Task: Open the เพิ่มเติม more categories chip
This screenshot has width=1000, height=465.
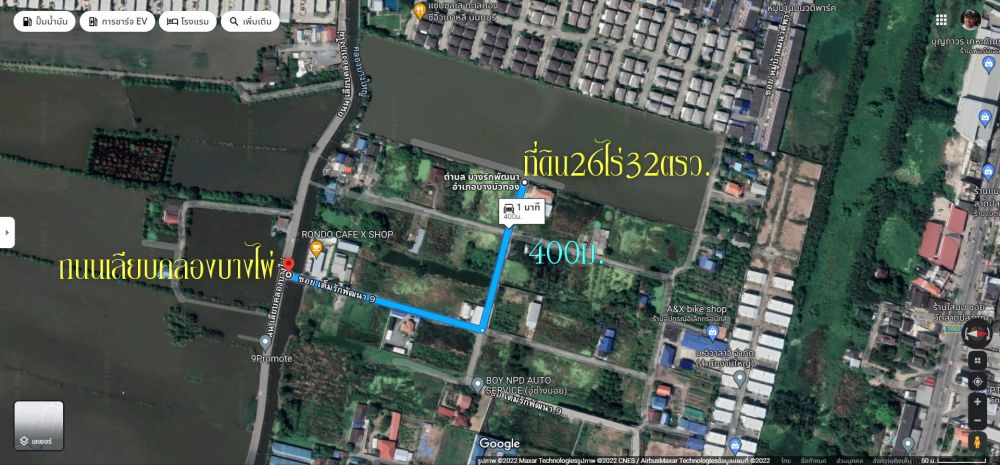Action: [248, 21]
